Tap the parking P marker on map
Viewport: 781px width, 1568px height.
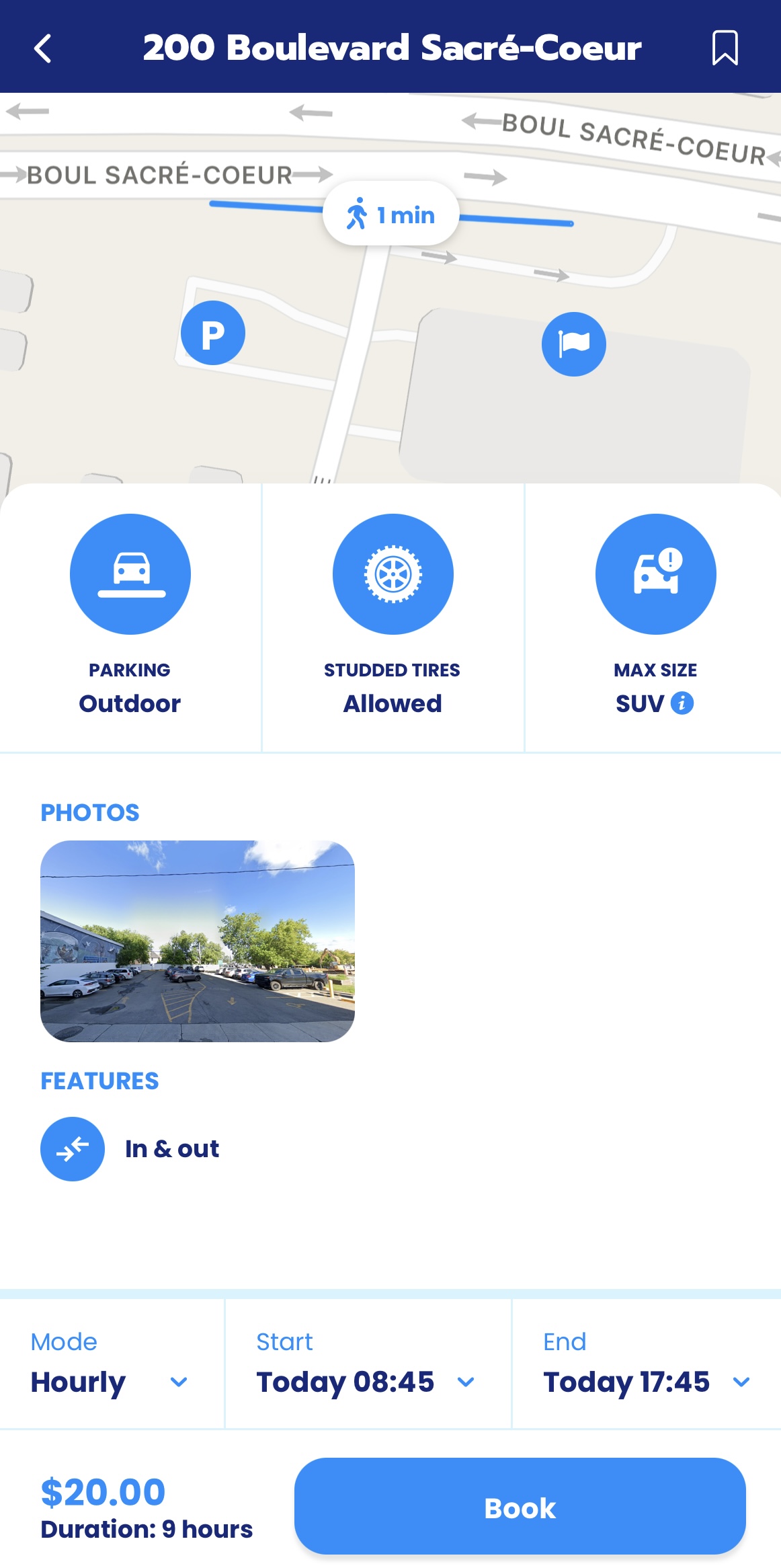tap(213, 333)
